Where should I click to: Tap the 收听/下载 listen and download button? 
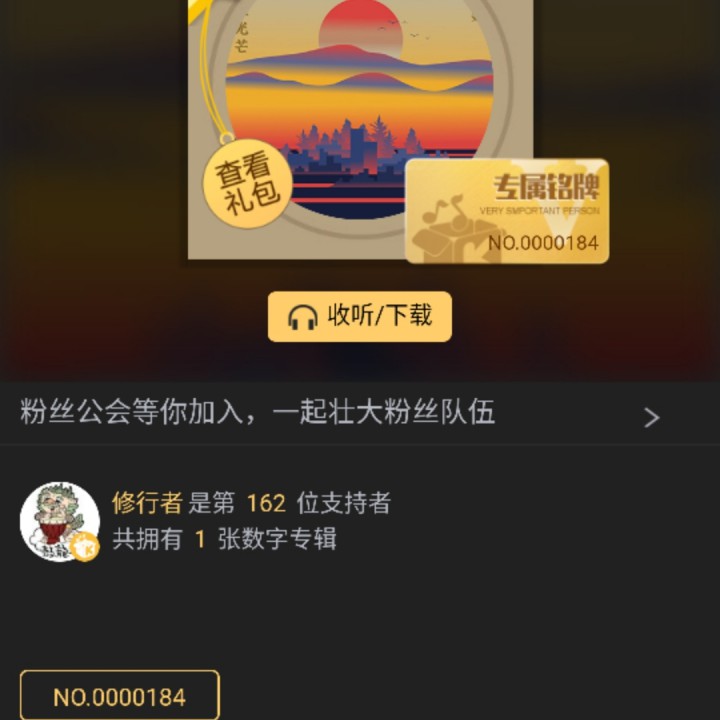tap(360, 317)
